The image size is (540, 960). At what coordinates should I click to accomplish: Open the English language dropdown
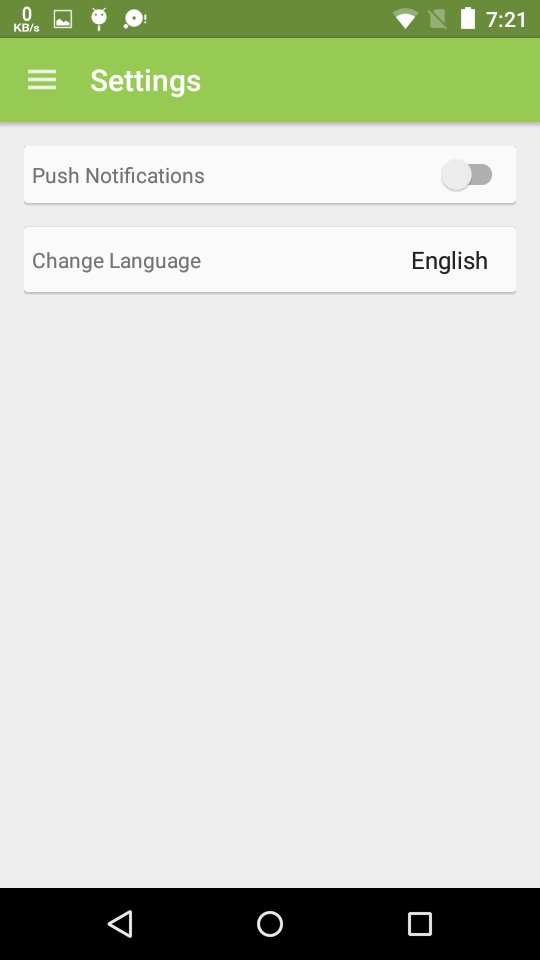[449, 261]
